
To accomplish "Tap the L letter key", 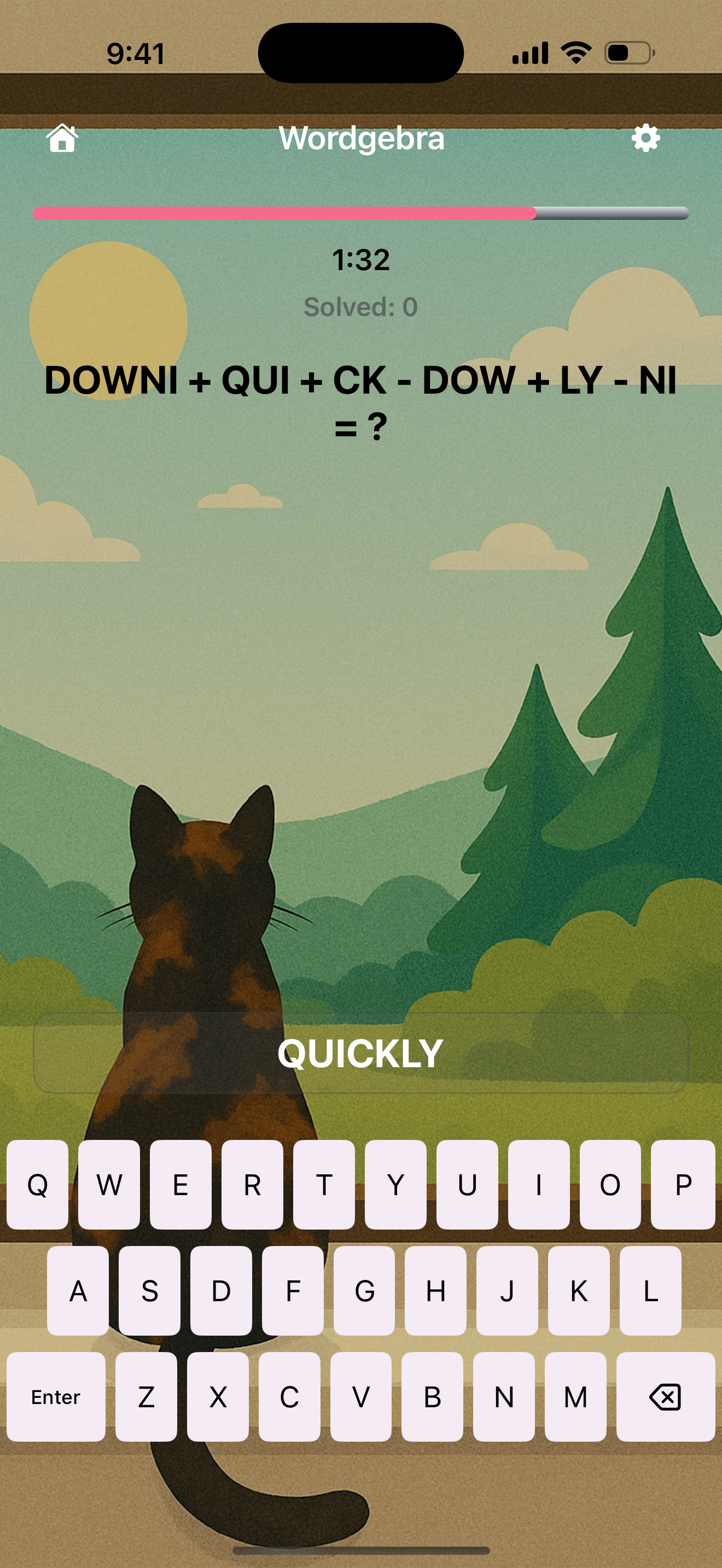I will 650,1290.
